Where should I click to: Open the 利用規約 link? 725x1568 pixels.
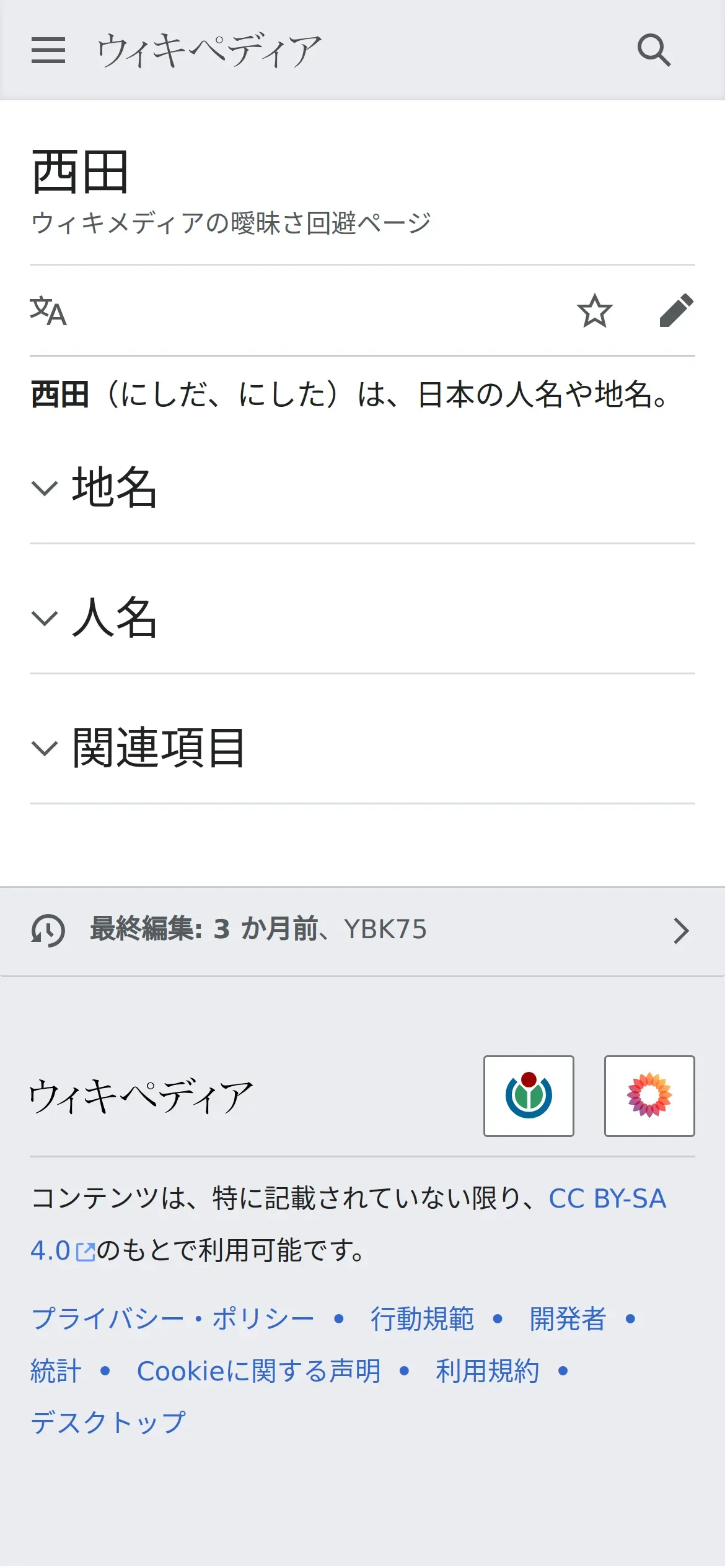[x=488, y=1370]
